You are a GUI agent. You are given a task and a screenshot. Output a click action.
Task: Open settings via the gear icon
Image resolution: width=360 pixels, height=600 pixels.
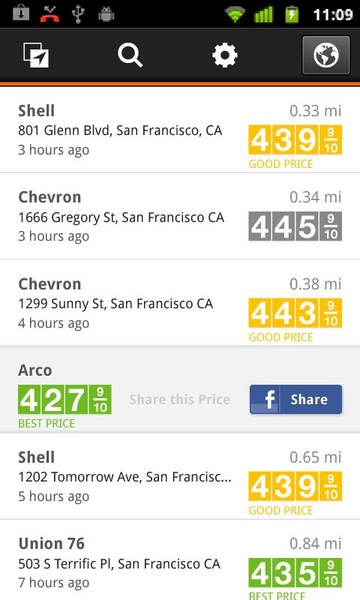(225, 55)
